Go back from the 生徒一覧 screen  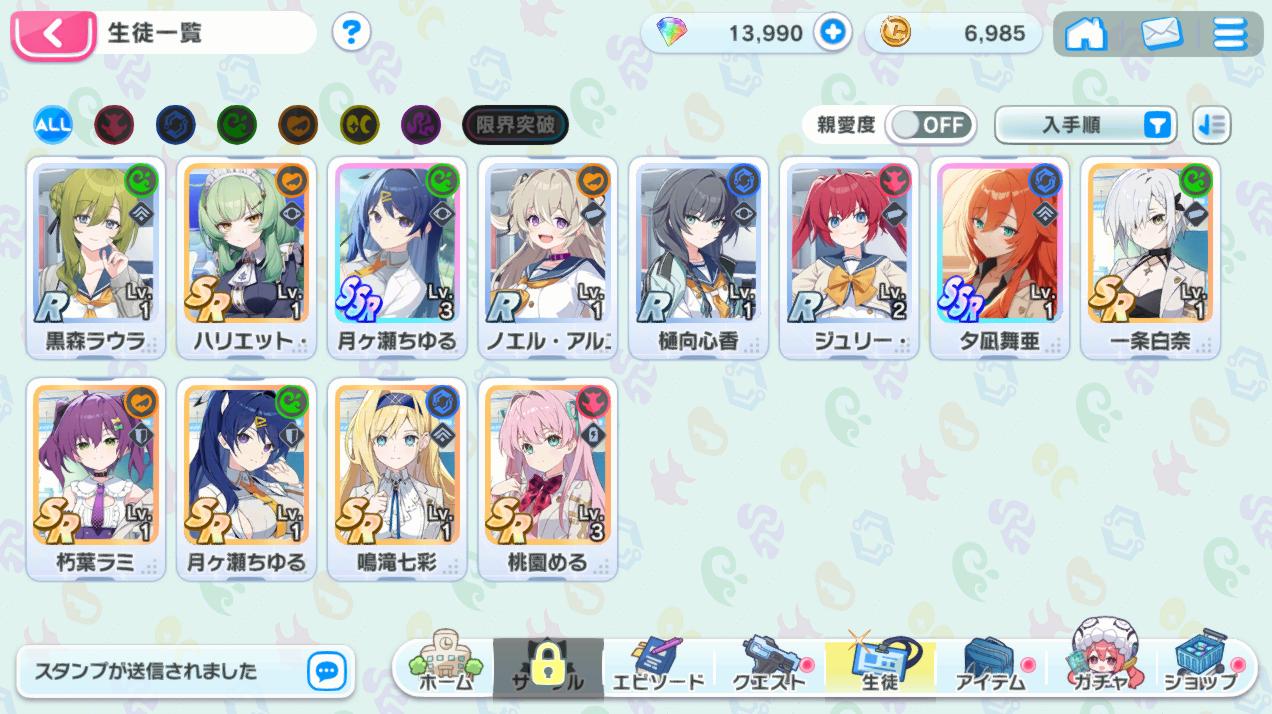52,35
